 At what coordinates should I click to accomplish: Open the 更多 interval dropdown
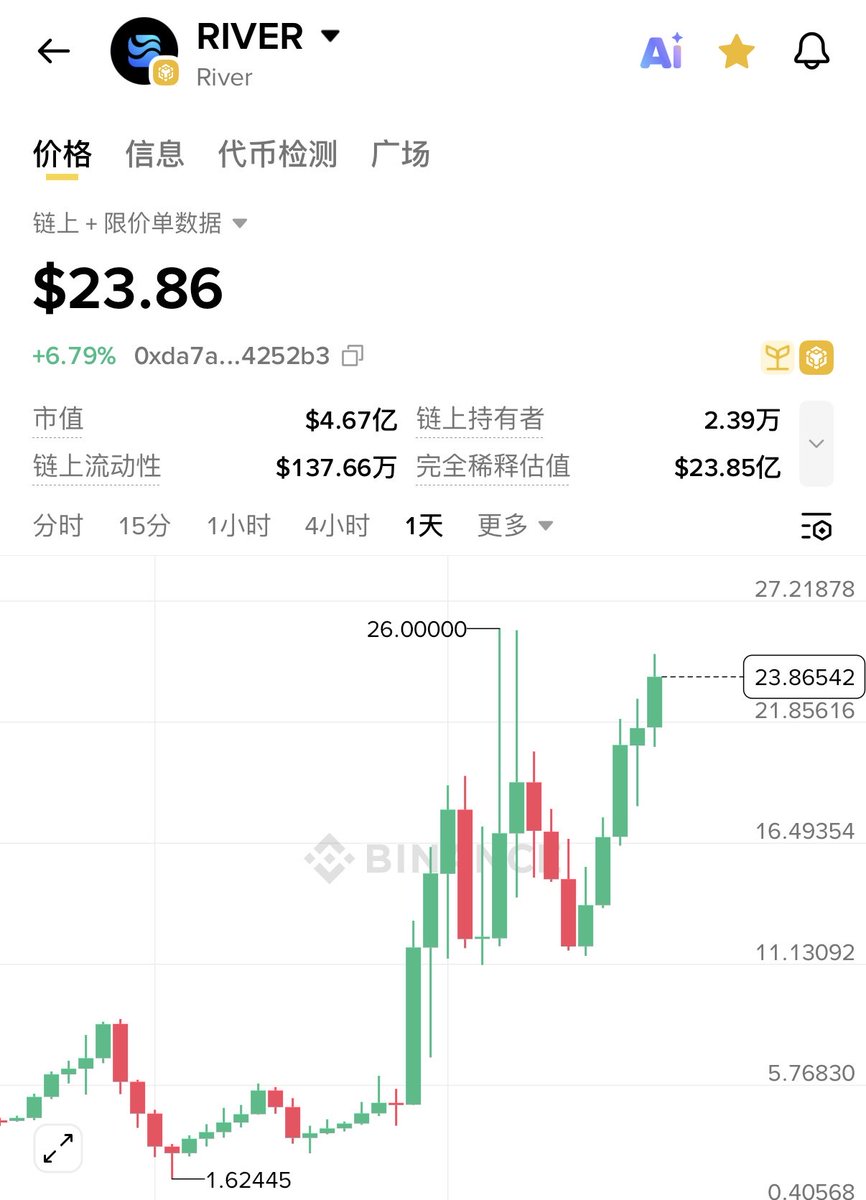pyautogui.click(x=515, y=525)
